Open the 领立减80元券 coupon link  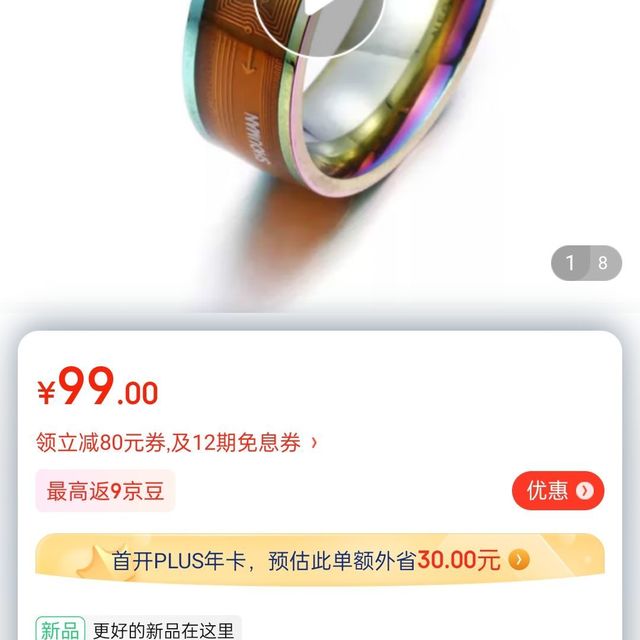pos(177,443)
